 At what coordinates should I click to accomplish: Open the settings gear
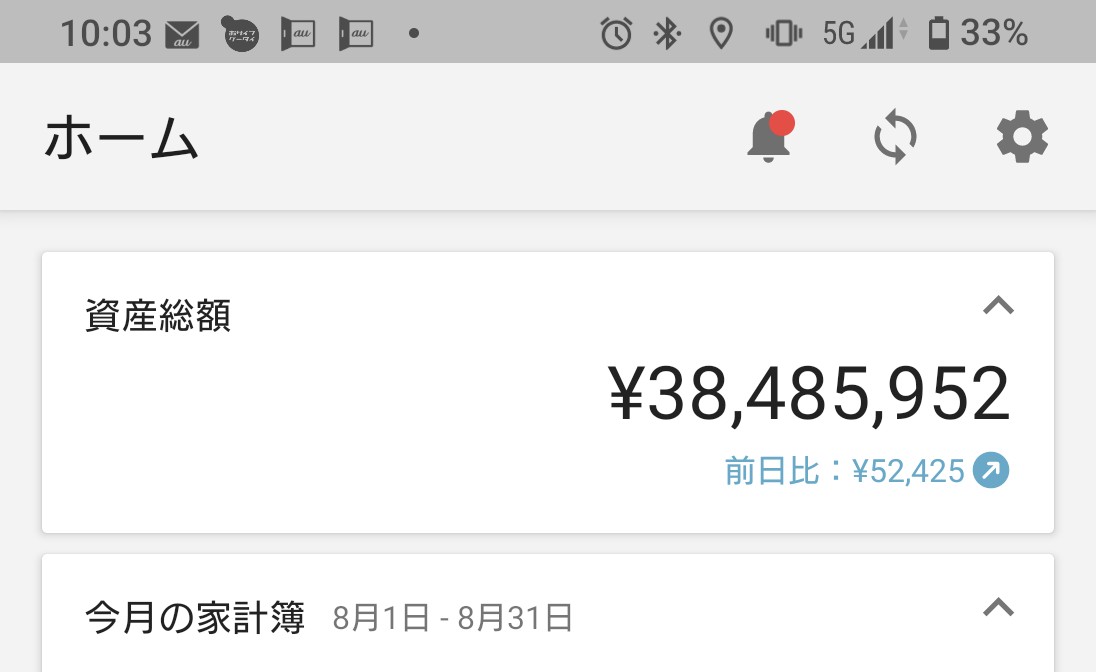(1022, 137)
